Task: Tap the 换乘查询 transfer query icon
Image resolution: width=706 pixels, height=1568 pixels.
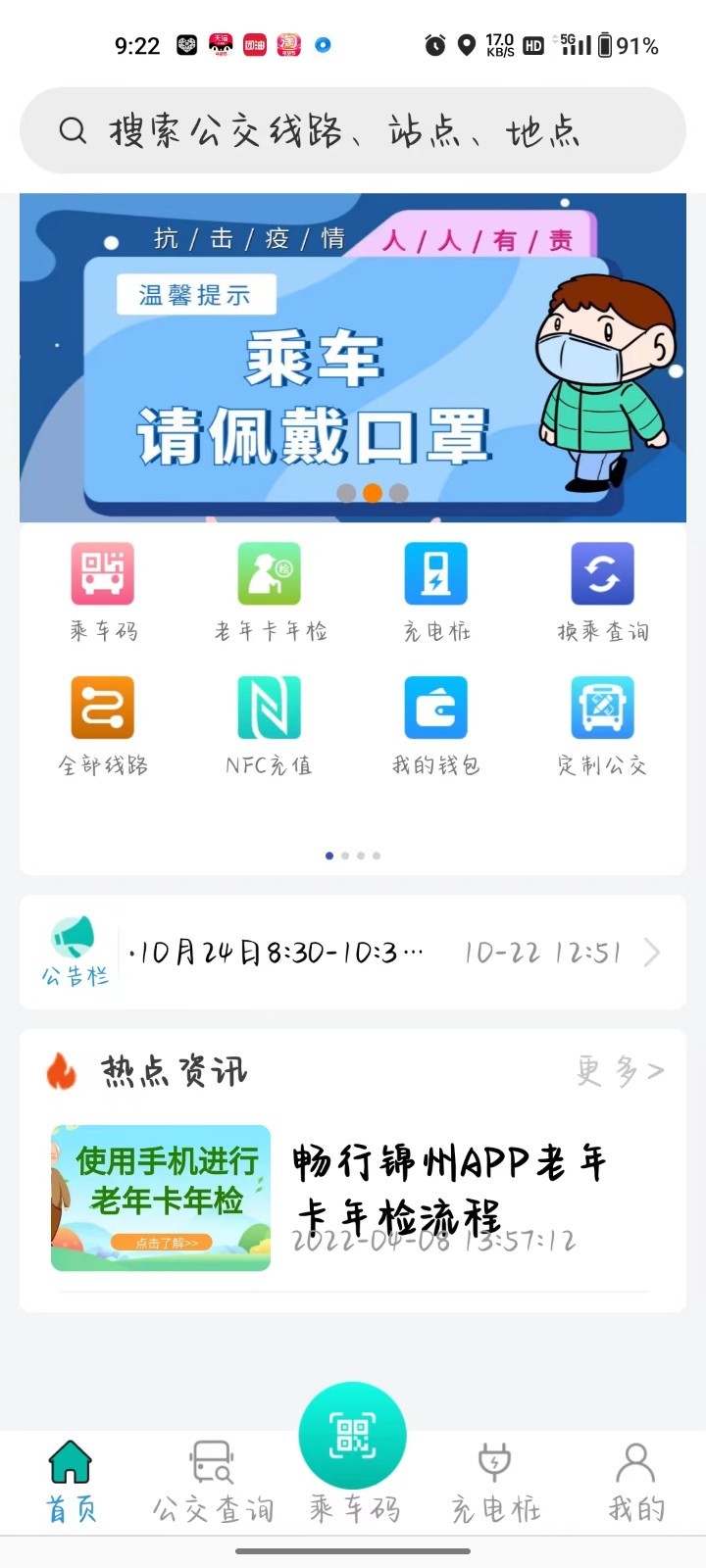Action: tap(601, 588)
